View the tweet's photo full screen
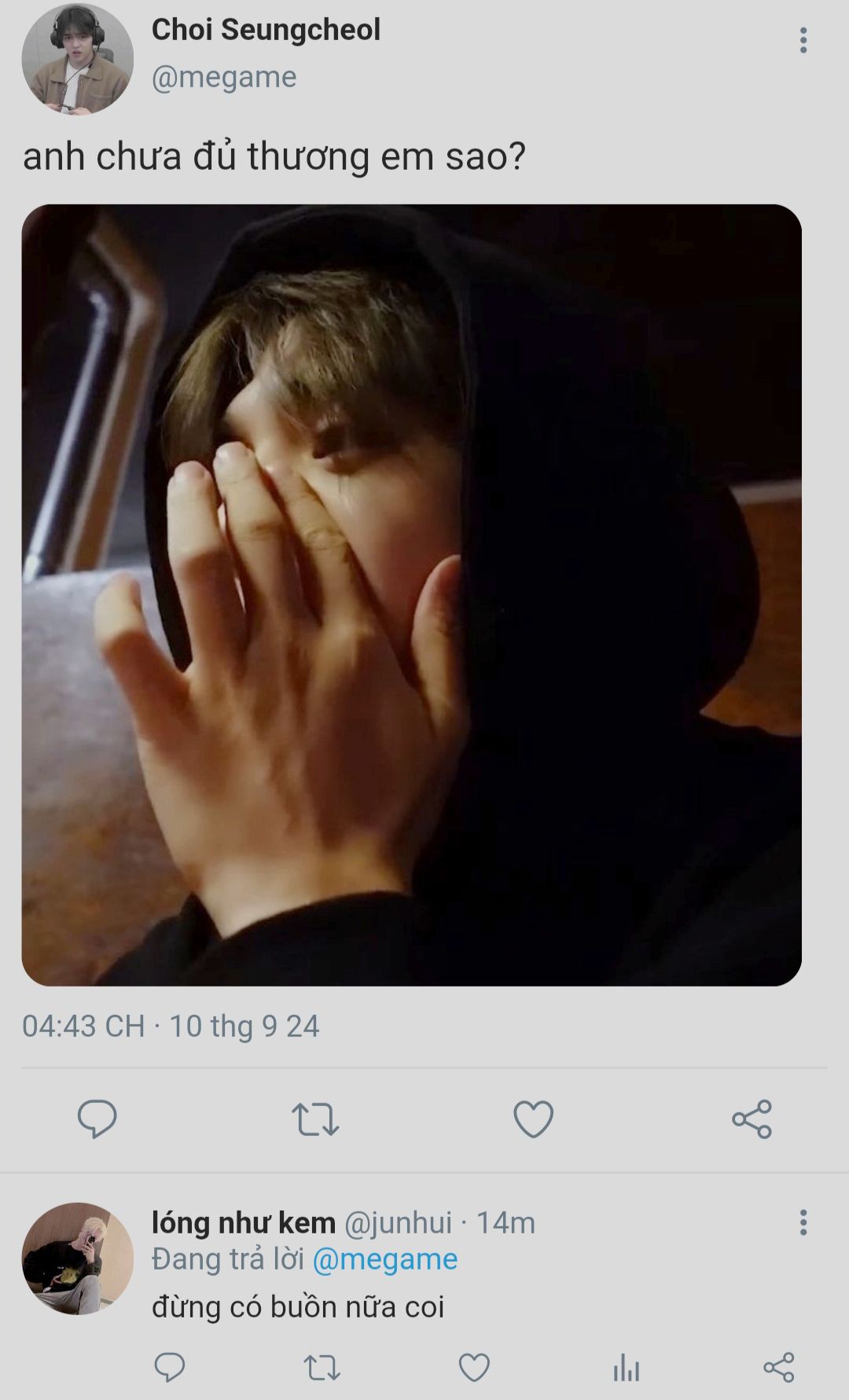 coord(411,595)
